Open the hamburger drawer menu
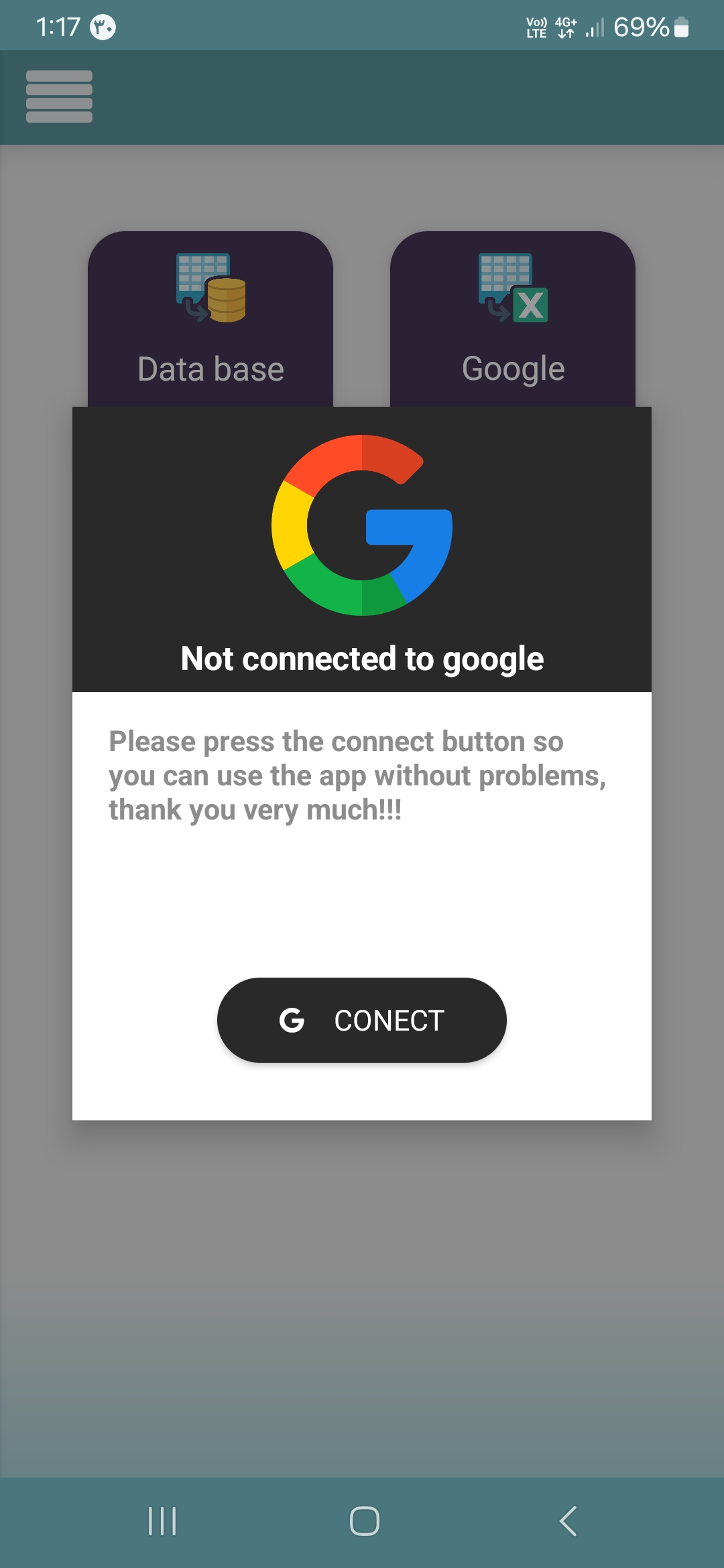This screenshot has height=1568, width=724. [x=59, y=96]
